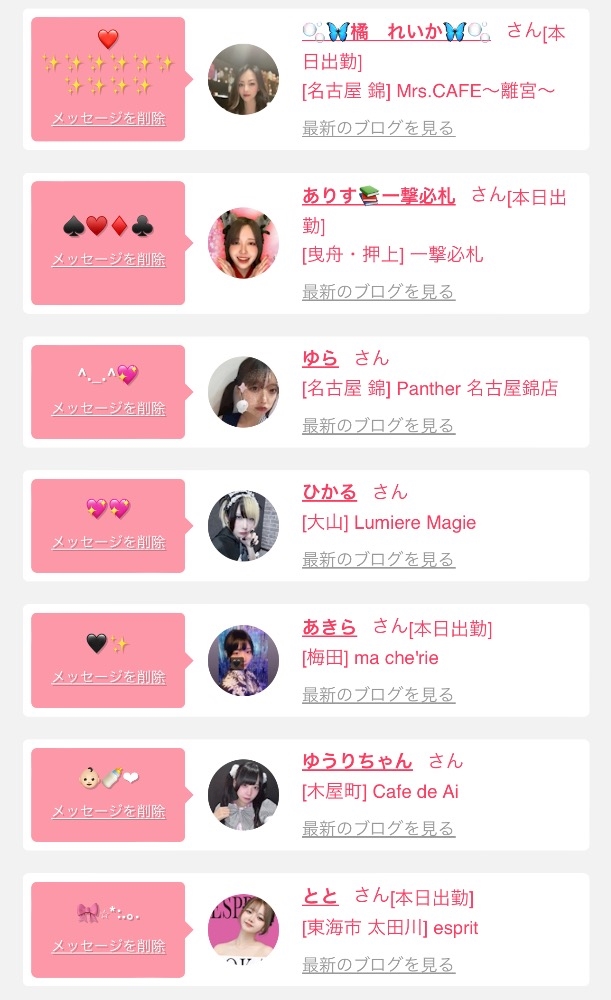View latest blog of 橘 れいか

[x=378, y=128]
